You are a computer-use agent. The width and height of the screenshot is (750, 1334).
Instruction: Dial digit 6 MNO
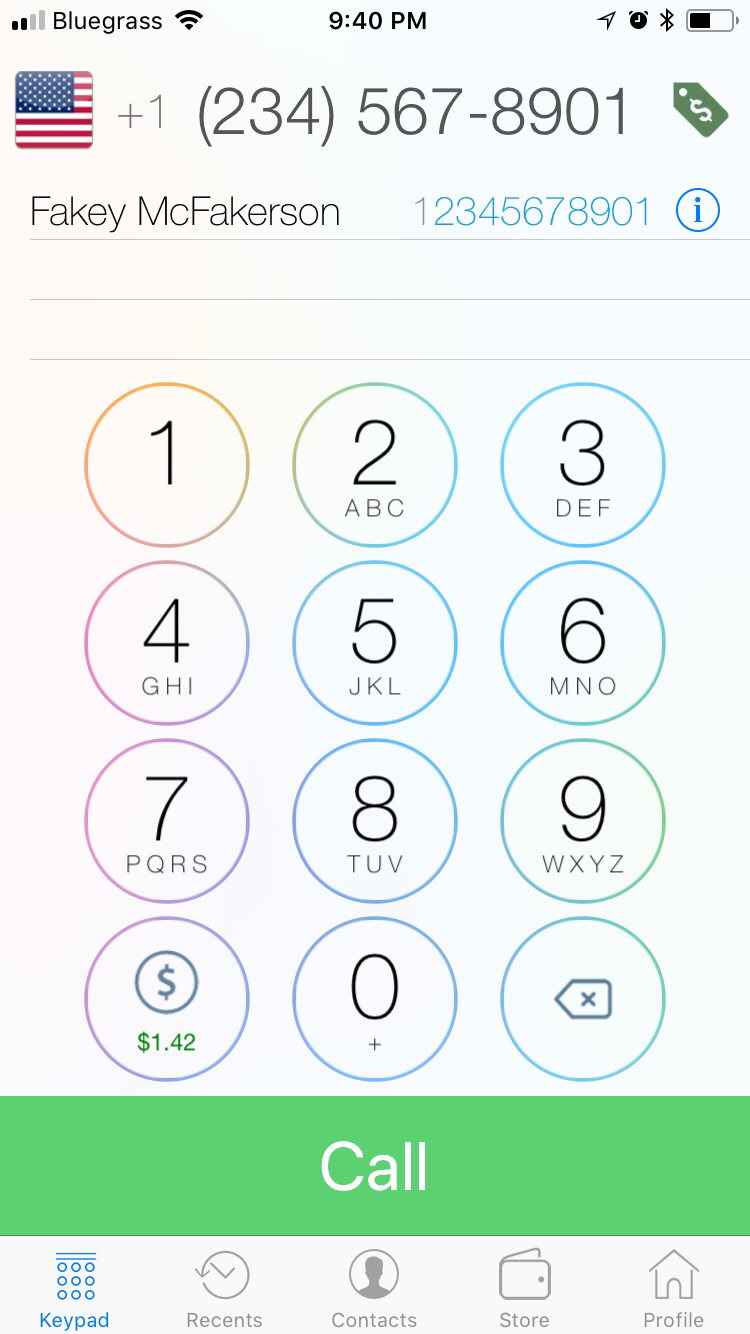point(583,643)
